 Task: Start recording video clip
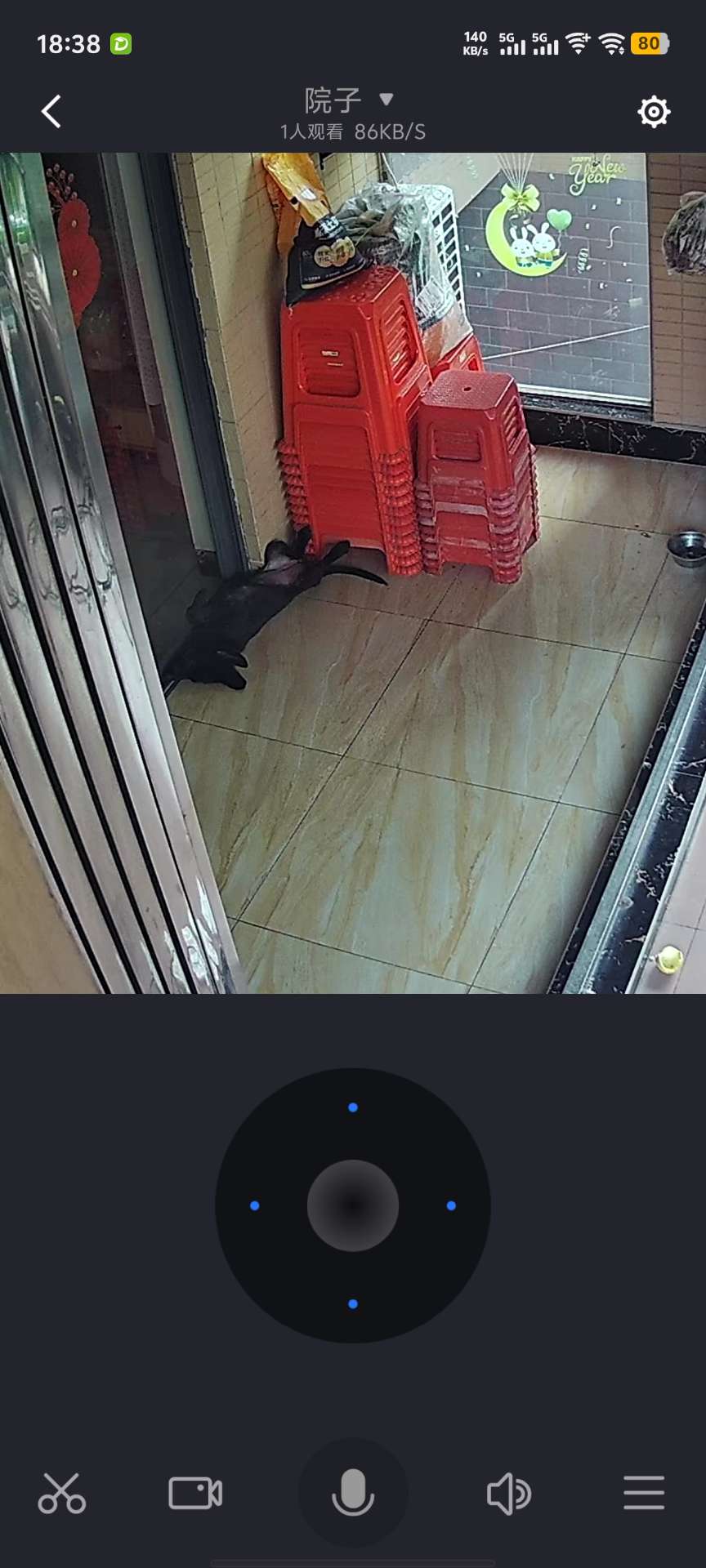pos(195,1494)
